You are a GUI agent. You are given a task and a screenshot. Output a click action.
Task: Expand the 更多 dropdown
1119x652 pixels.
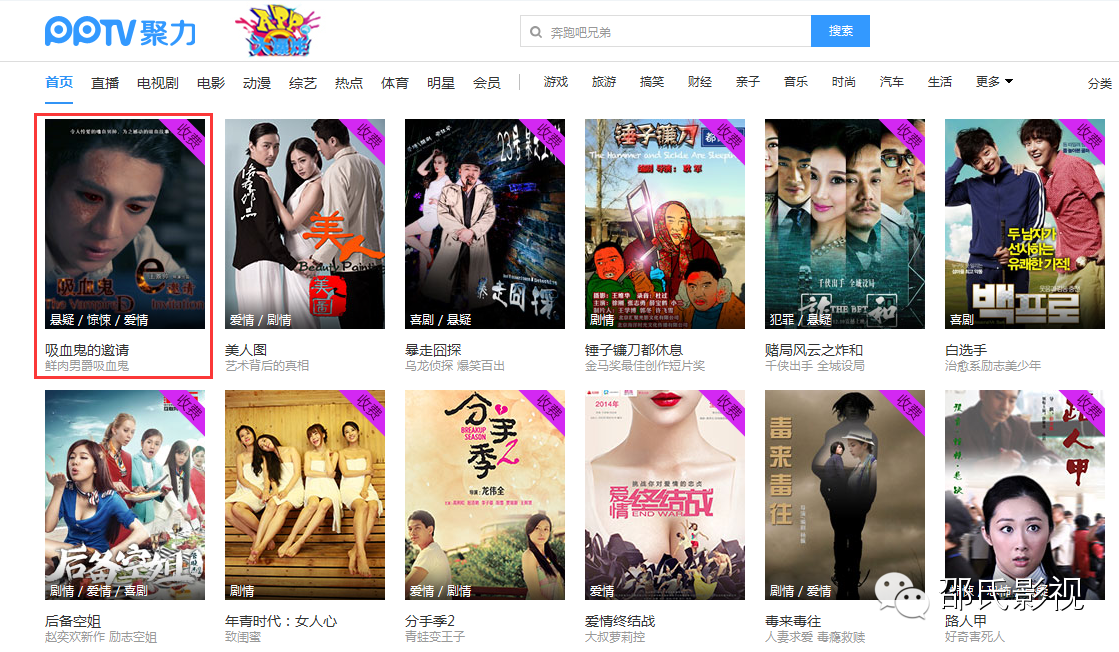(994, 82)
